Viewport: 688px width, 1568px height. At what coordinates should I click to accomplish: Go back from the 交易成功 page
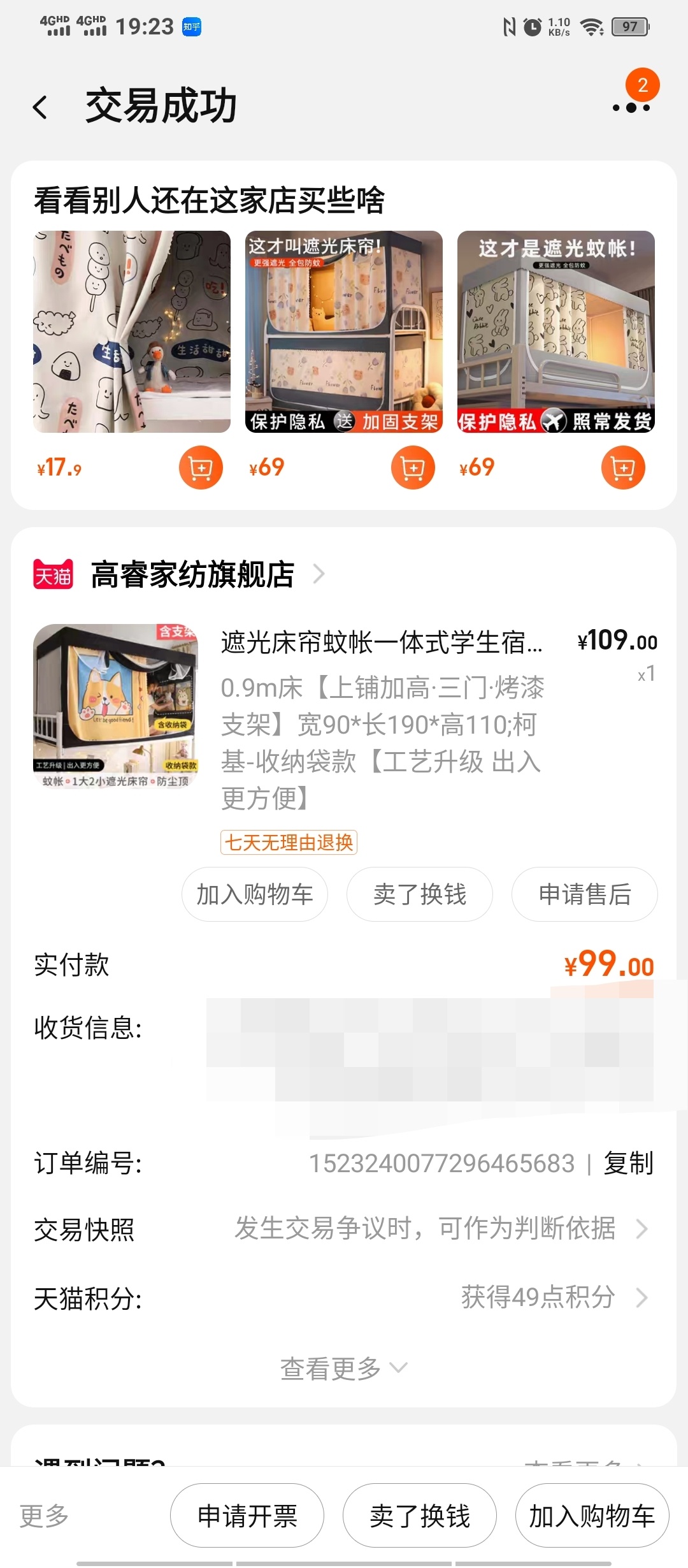coord(41,107)
